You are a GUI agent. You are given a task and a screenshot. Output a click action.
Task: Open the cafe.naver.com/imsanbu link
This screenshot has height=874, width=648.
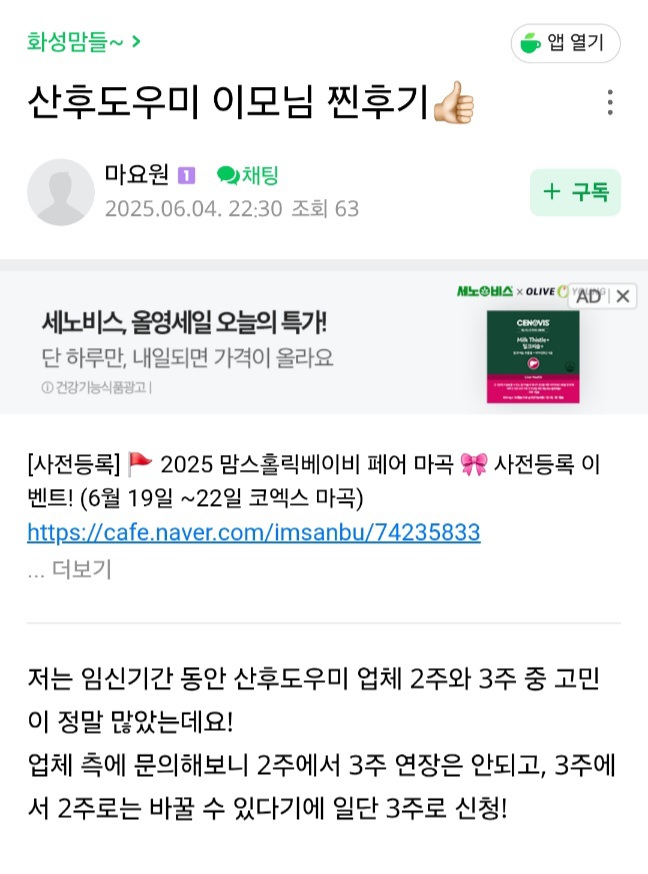pyautogui.click(x=254, y=532)
